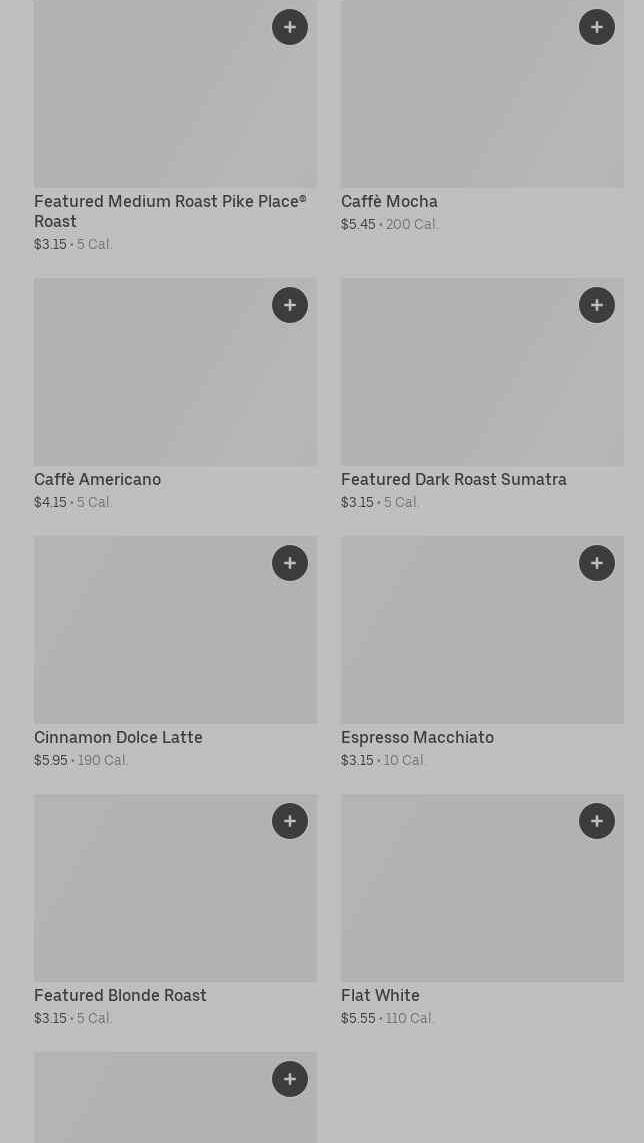The height and width of the screenshot is (1143, 644).
Task: Add Flat White using the plus button
Action: (597, 822)
